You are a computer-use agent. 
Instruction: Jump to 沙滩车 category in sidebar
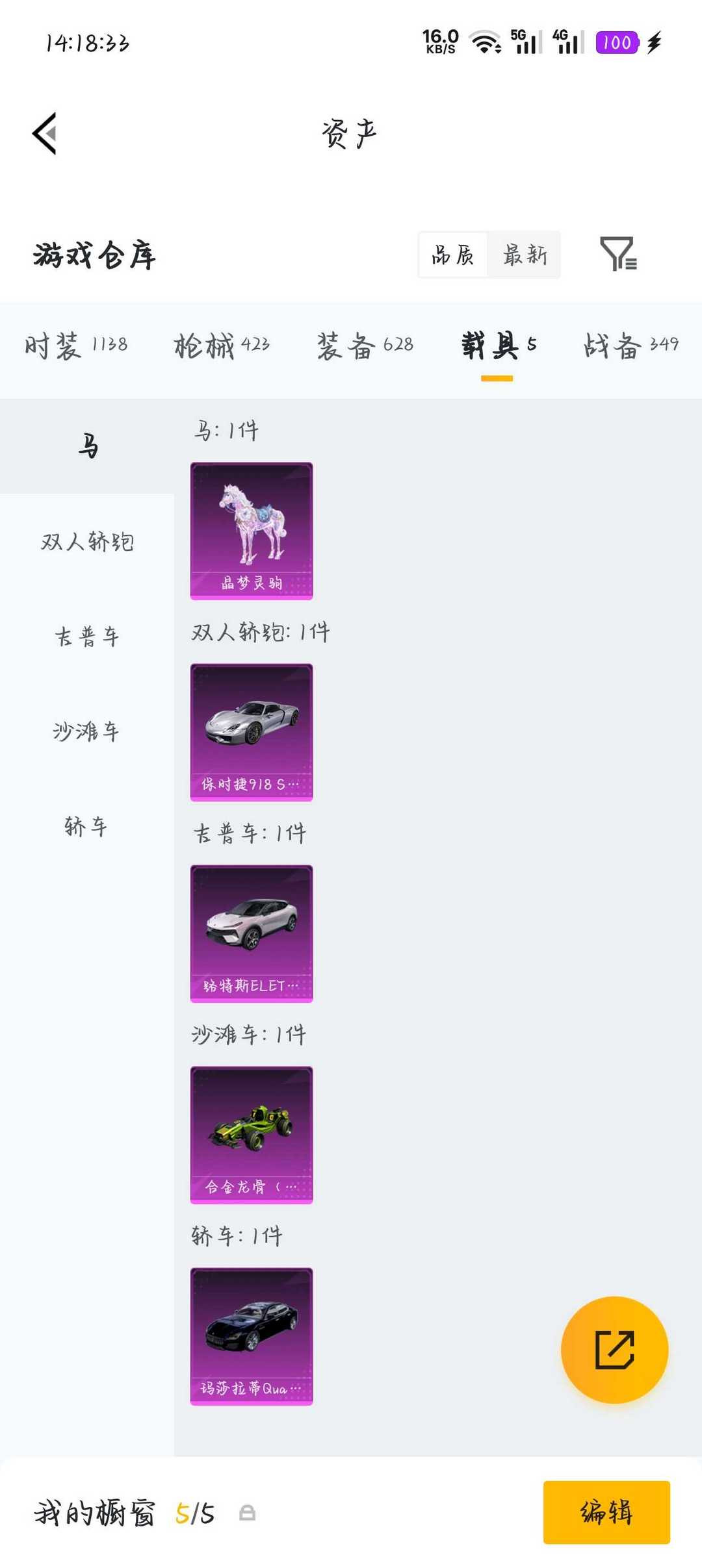click(x=87, y=731)
